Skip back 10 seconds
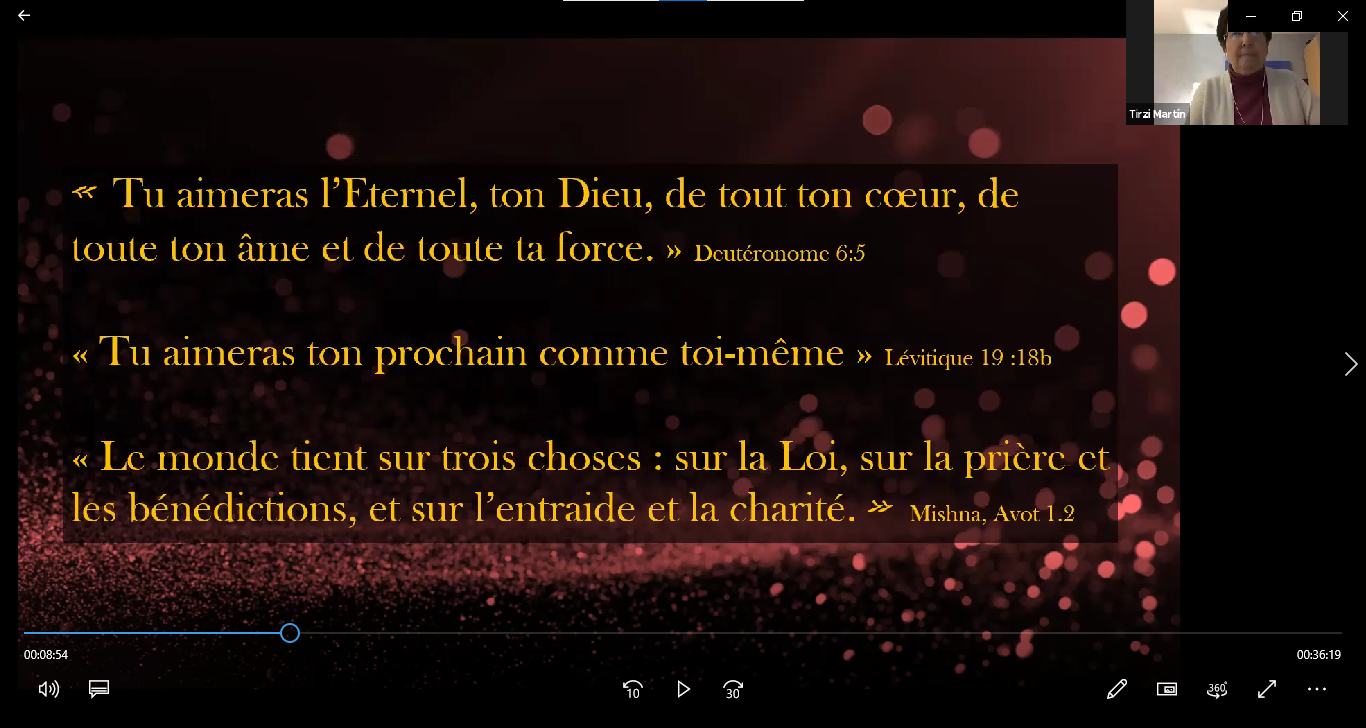1366x728 pixels. click(632, 689)
